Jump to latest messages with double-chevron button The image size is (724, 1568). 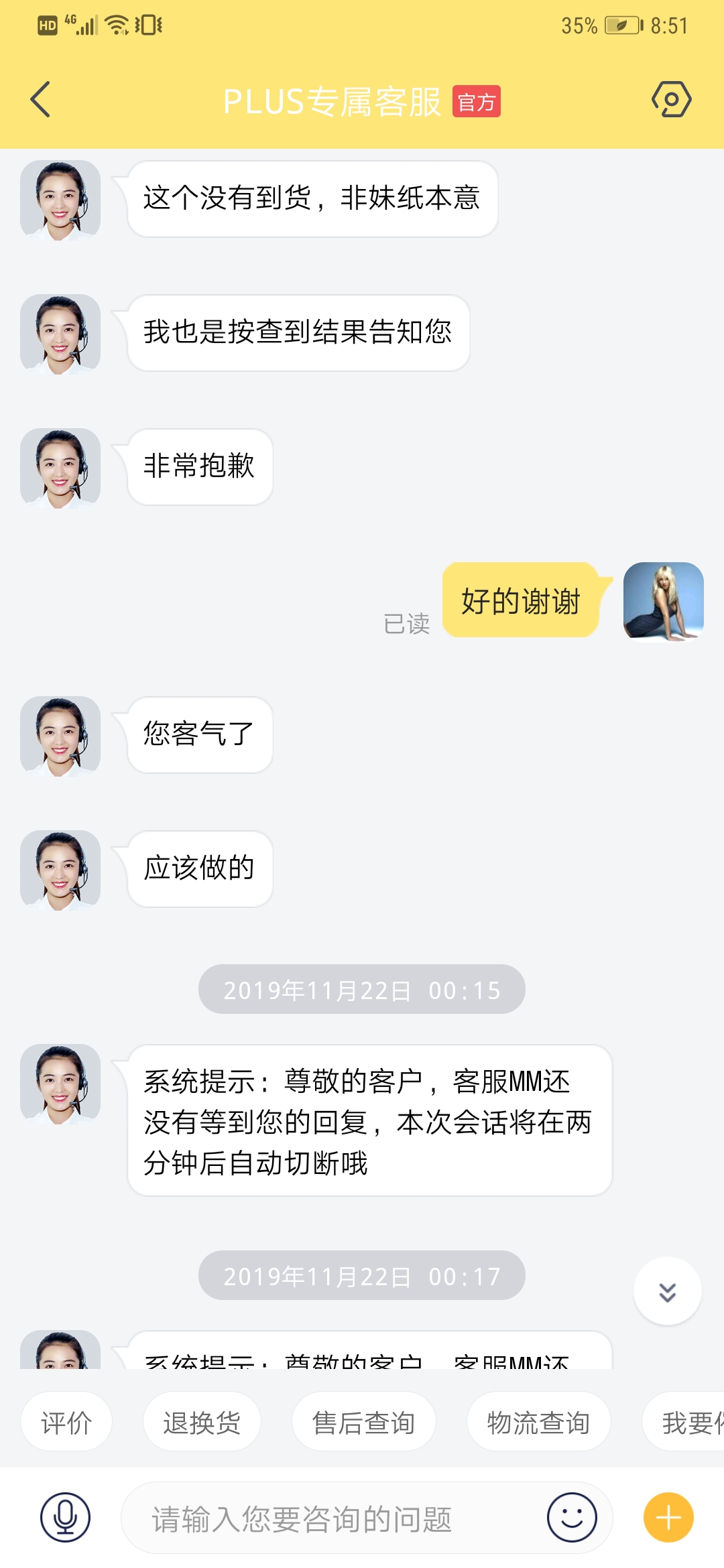pos(667,1291)
